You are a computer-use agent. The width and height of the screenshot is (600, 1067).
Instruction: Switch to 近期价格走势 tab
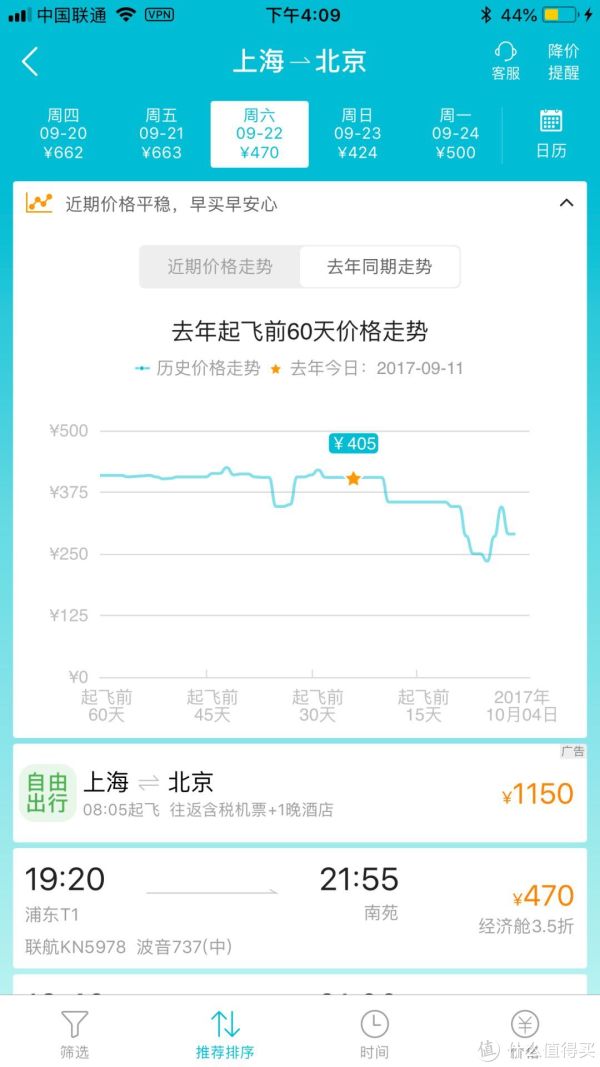coord(220,267)
